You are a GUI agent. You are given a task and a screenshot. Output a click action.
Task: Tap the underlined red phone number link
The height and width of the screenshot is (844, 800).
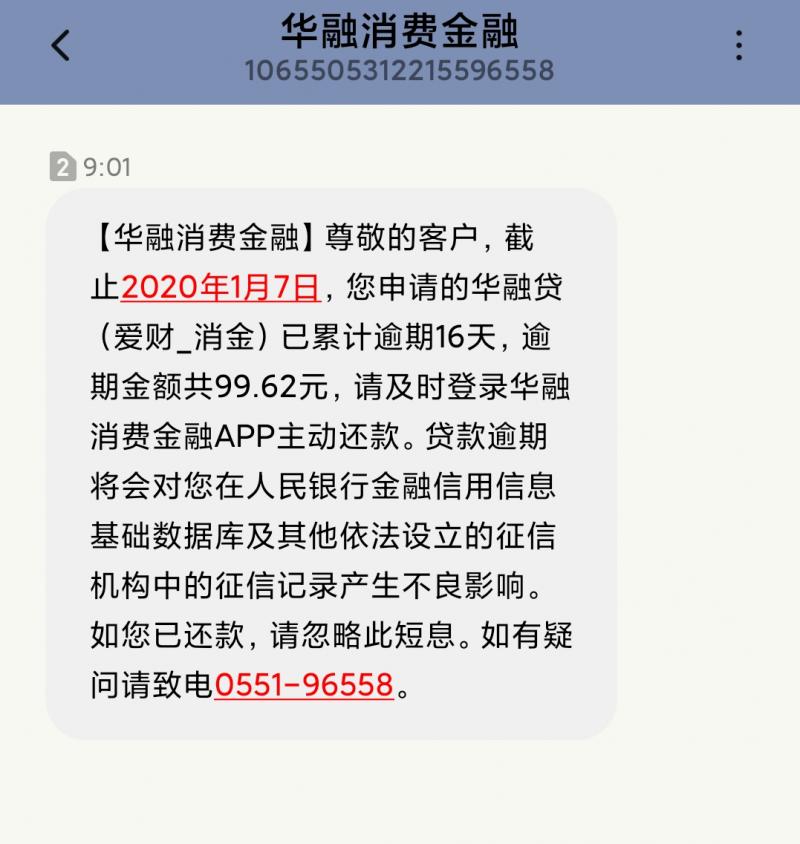tap(302, 685)
